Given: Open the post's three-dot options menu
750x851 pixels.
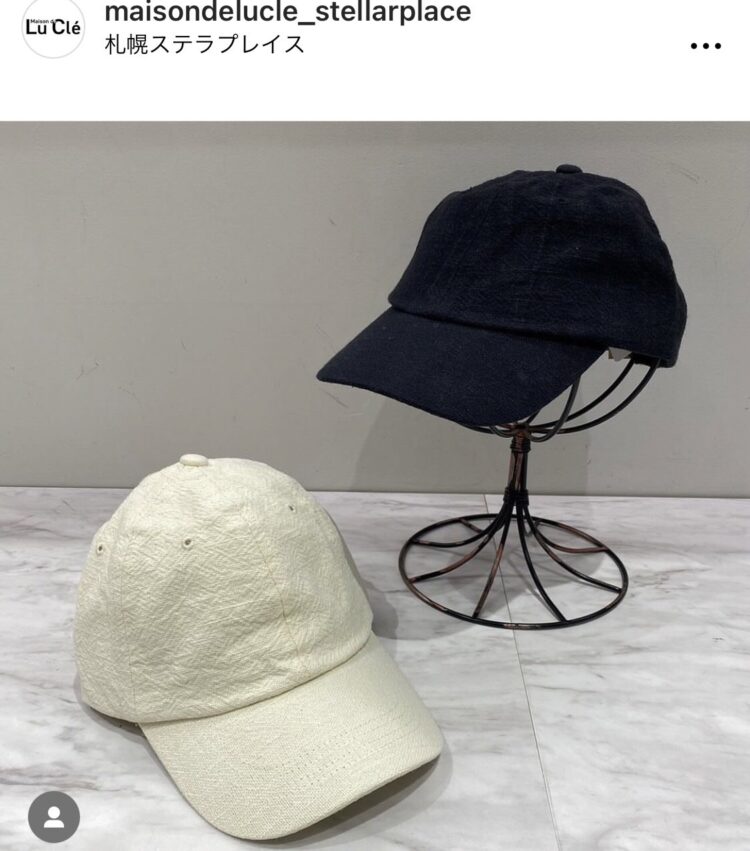Looking at the screenshot, I should point(705,45).
